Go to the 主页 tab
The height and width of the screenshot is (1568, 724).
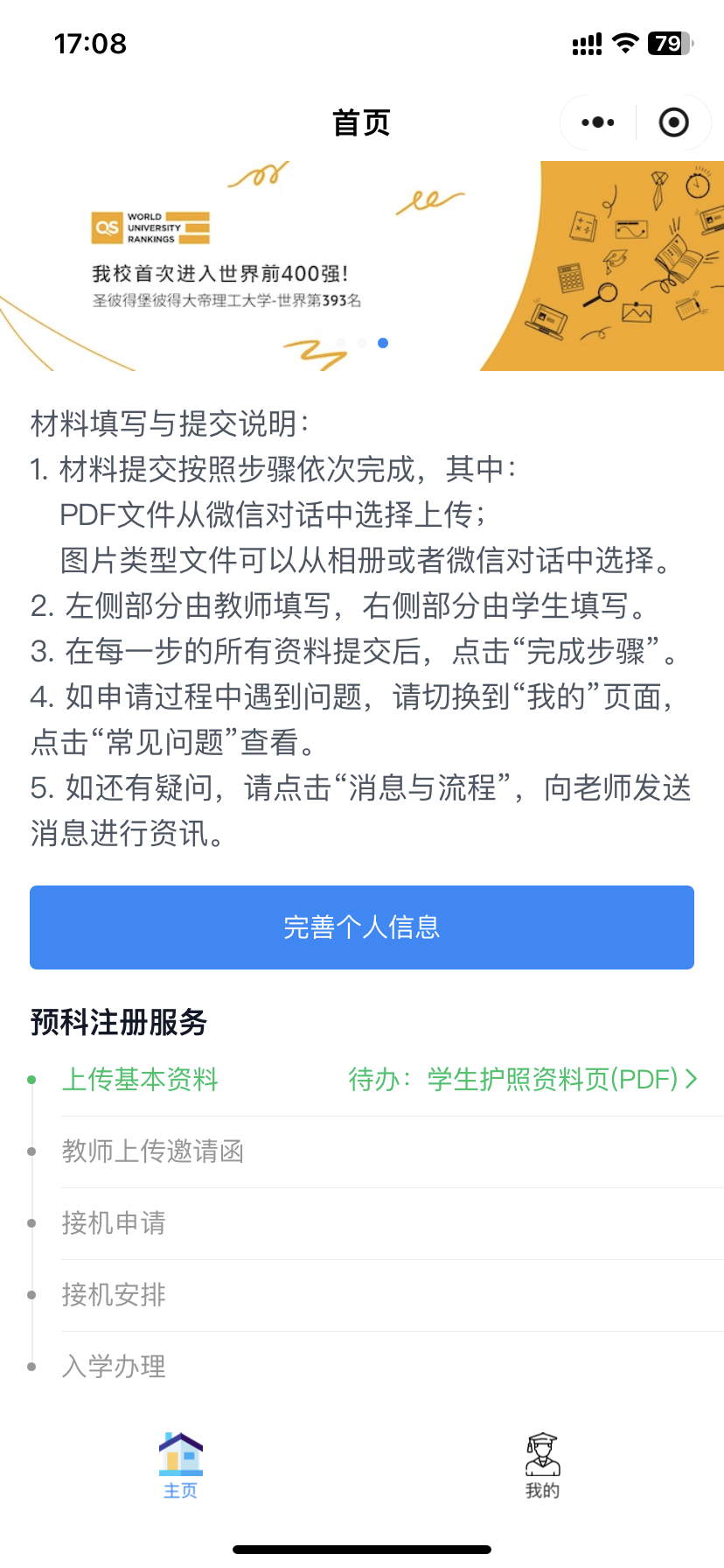tap(181, 1466)
